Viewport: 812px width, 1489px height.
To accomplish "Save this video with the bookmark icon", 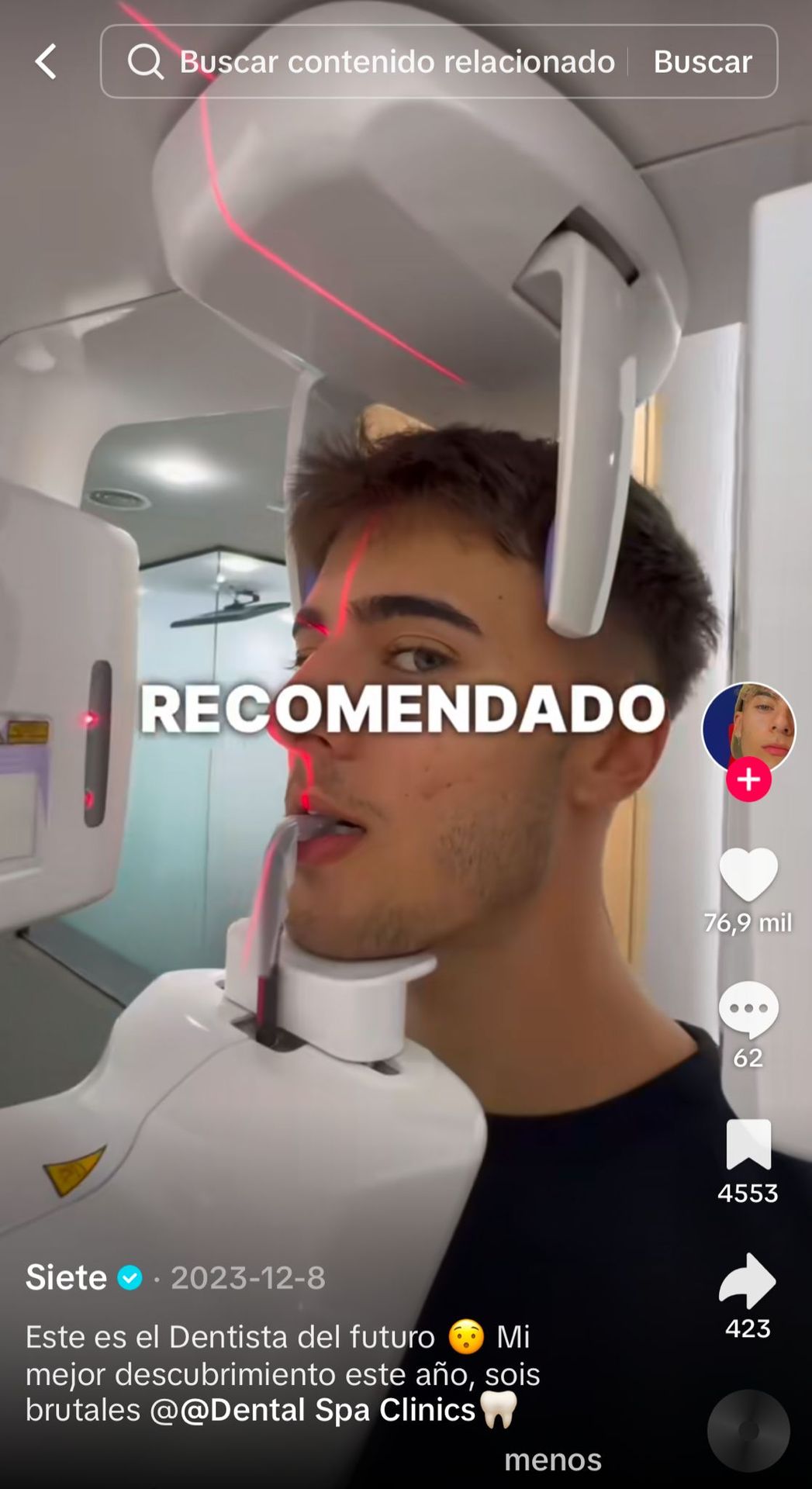I will point(748,1145).
